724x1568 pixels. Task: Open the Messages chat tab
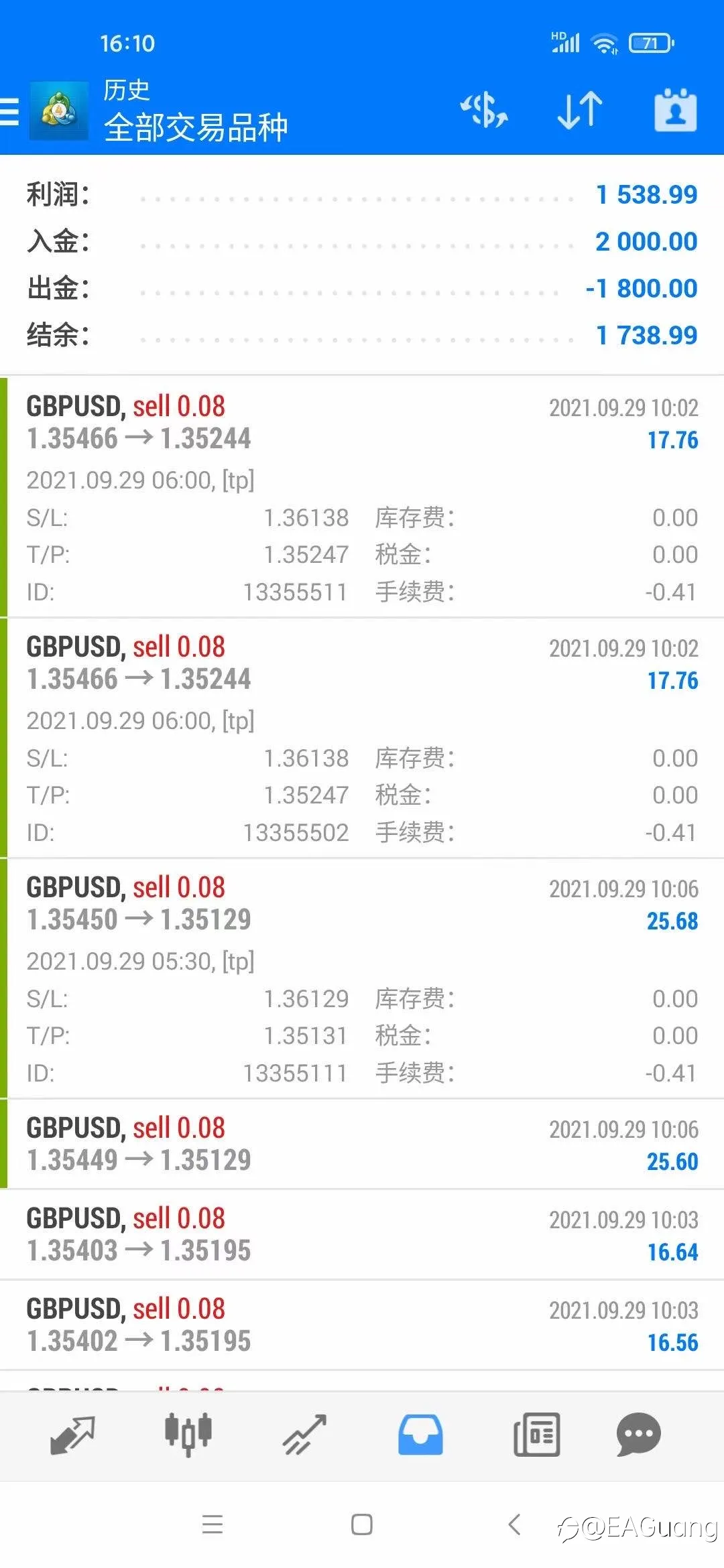(x=638, y=1435)
